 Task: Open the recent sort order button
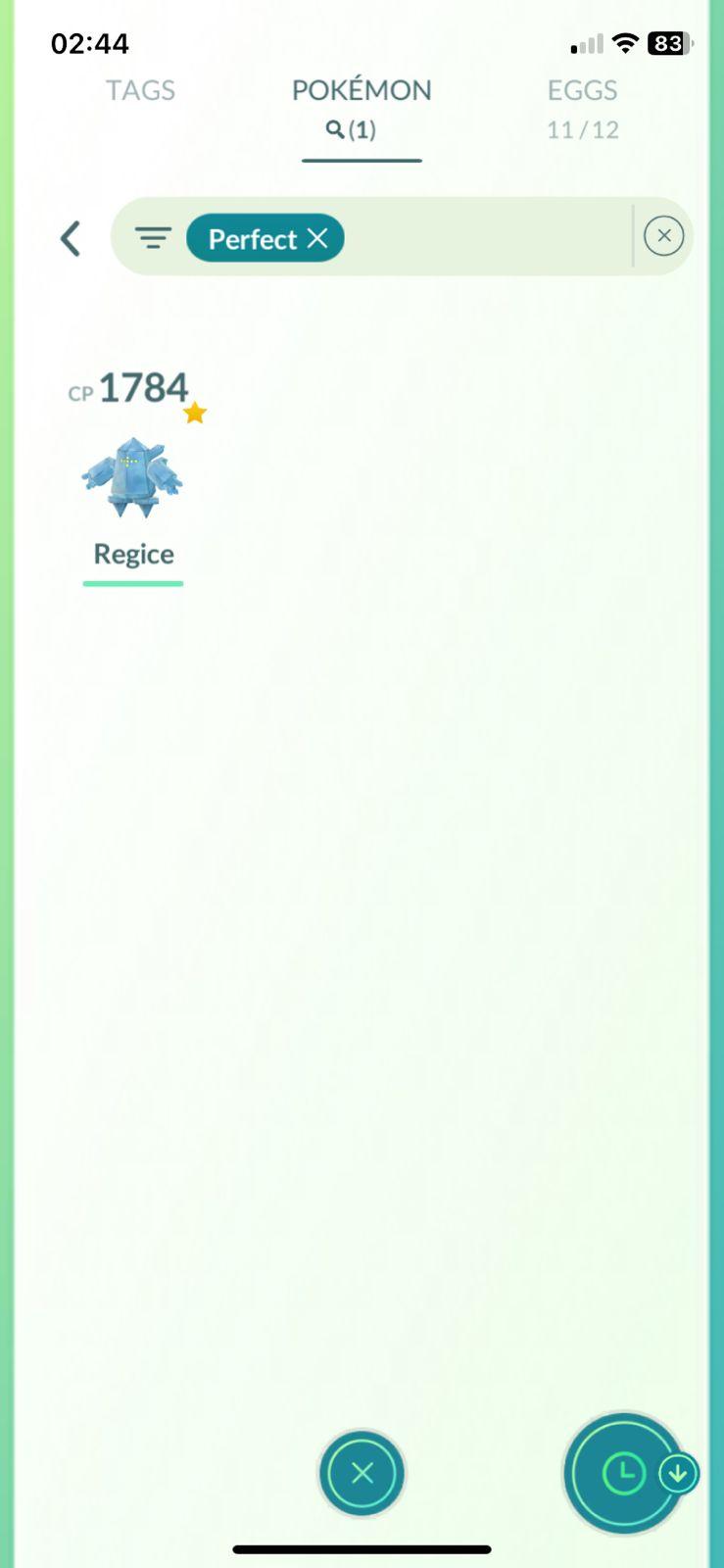point(624,1472)
